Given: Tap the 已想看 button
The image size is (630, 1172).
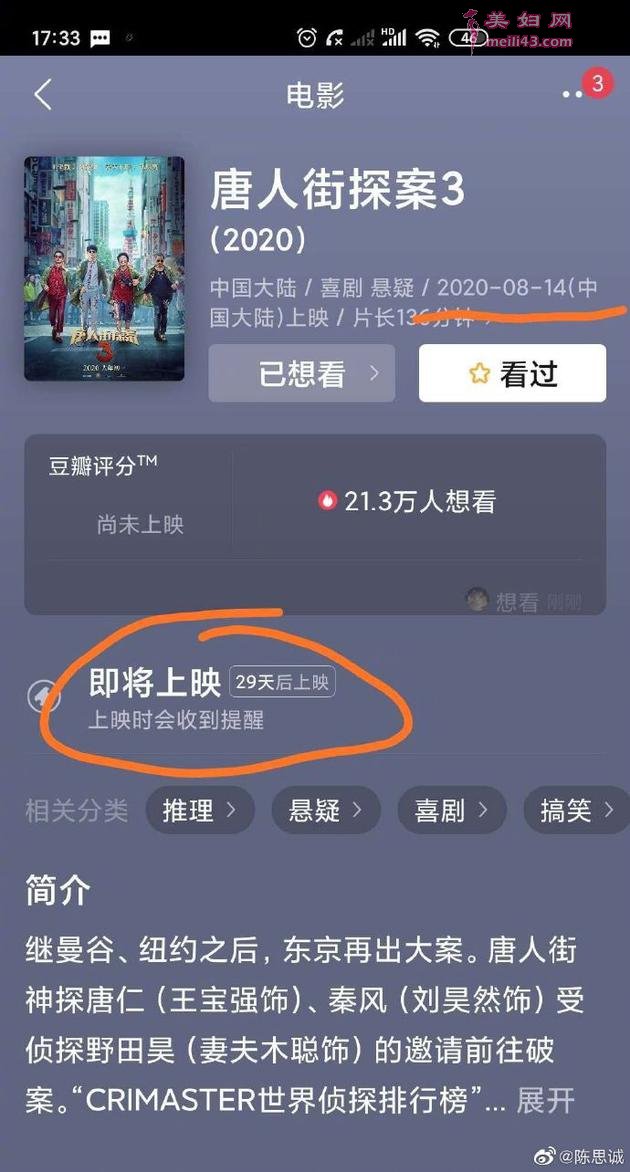Looking at the screenshot, I should point(302,374).
